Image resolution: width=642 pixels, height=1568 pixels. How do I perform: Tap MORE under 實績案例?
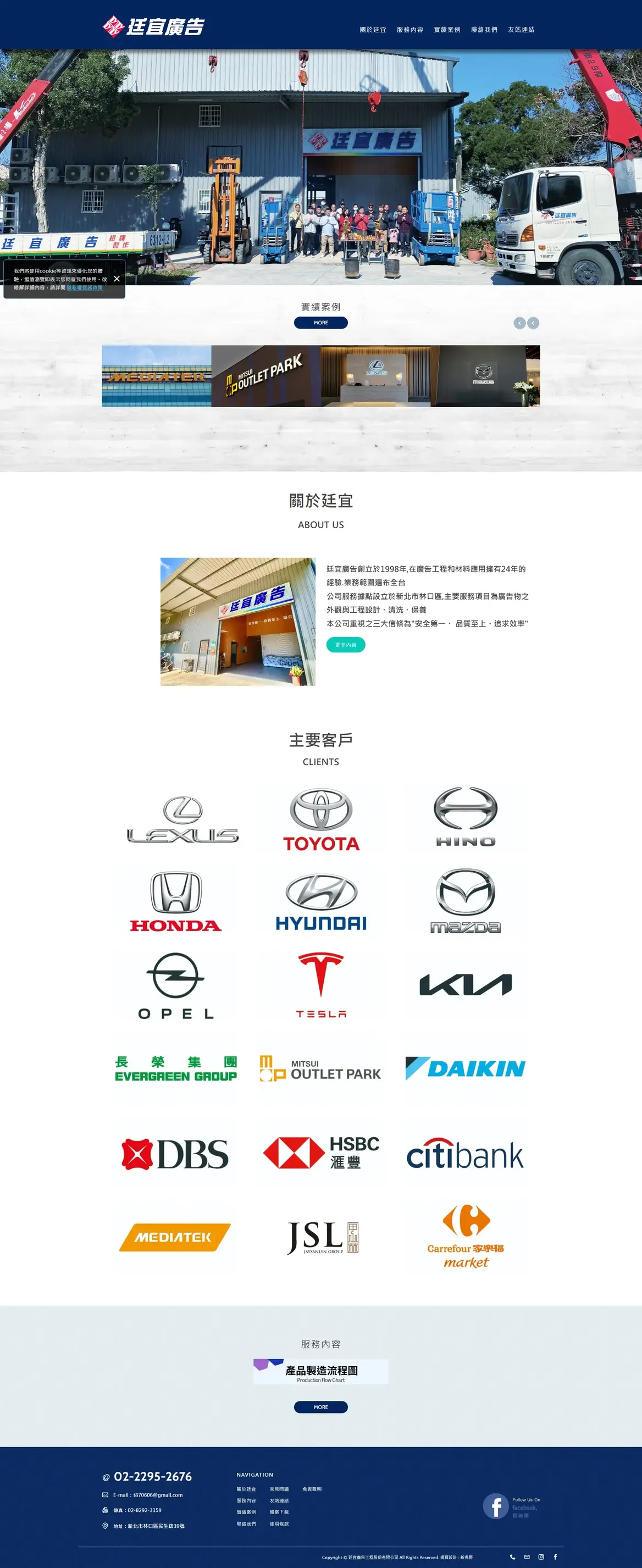click(320, 323)
